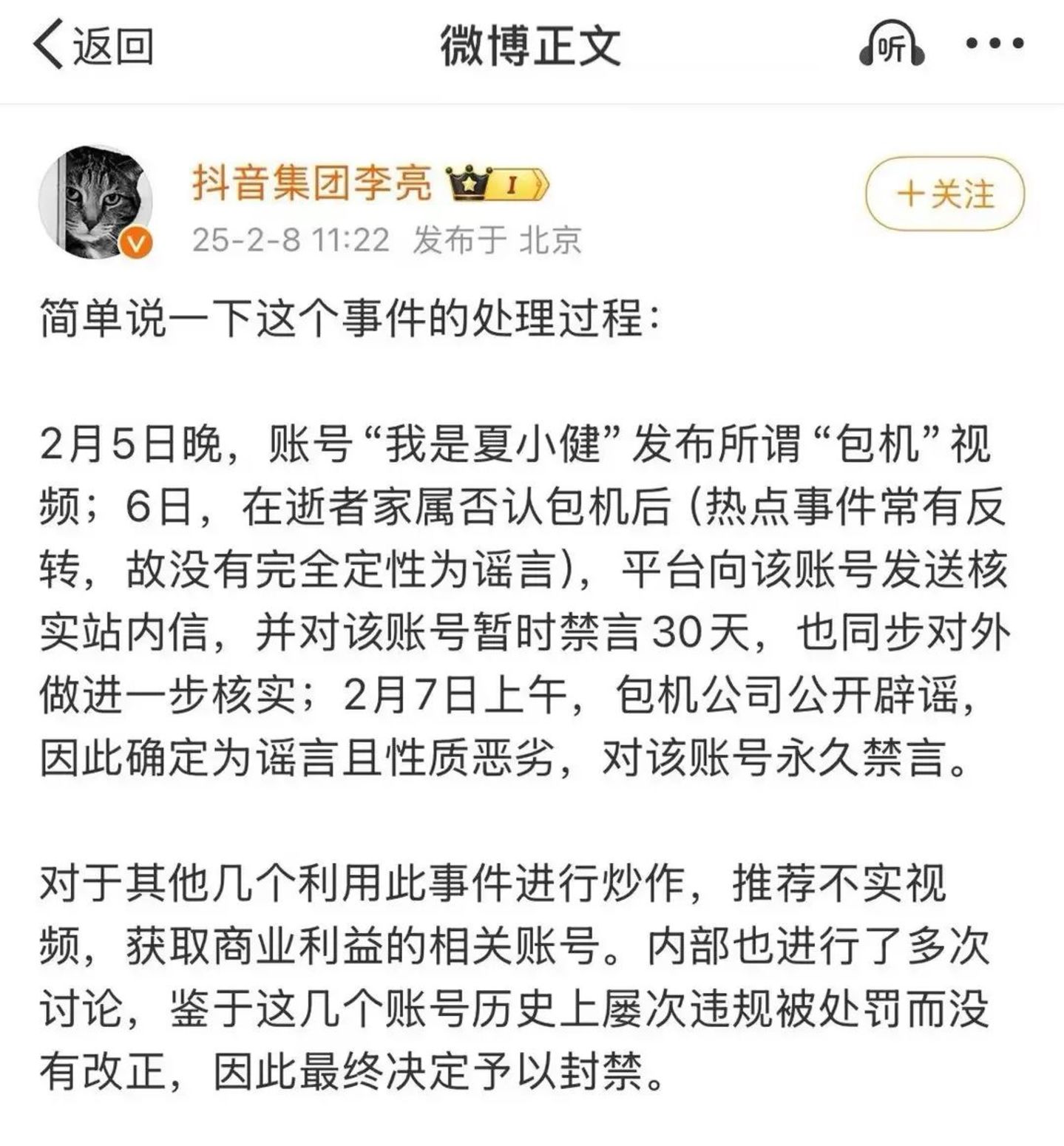This screenshot has width=1064, height=1146.
Task: Tap the crown membership badge
Action: pos(498,183)
